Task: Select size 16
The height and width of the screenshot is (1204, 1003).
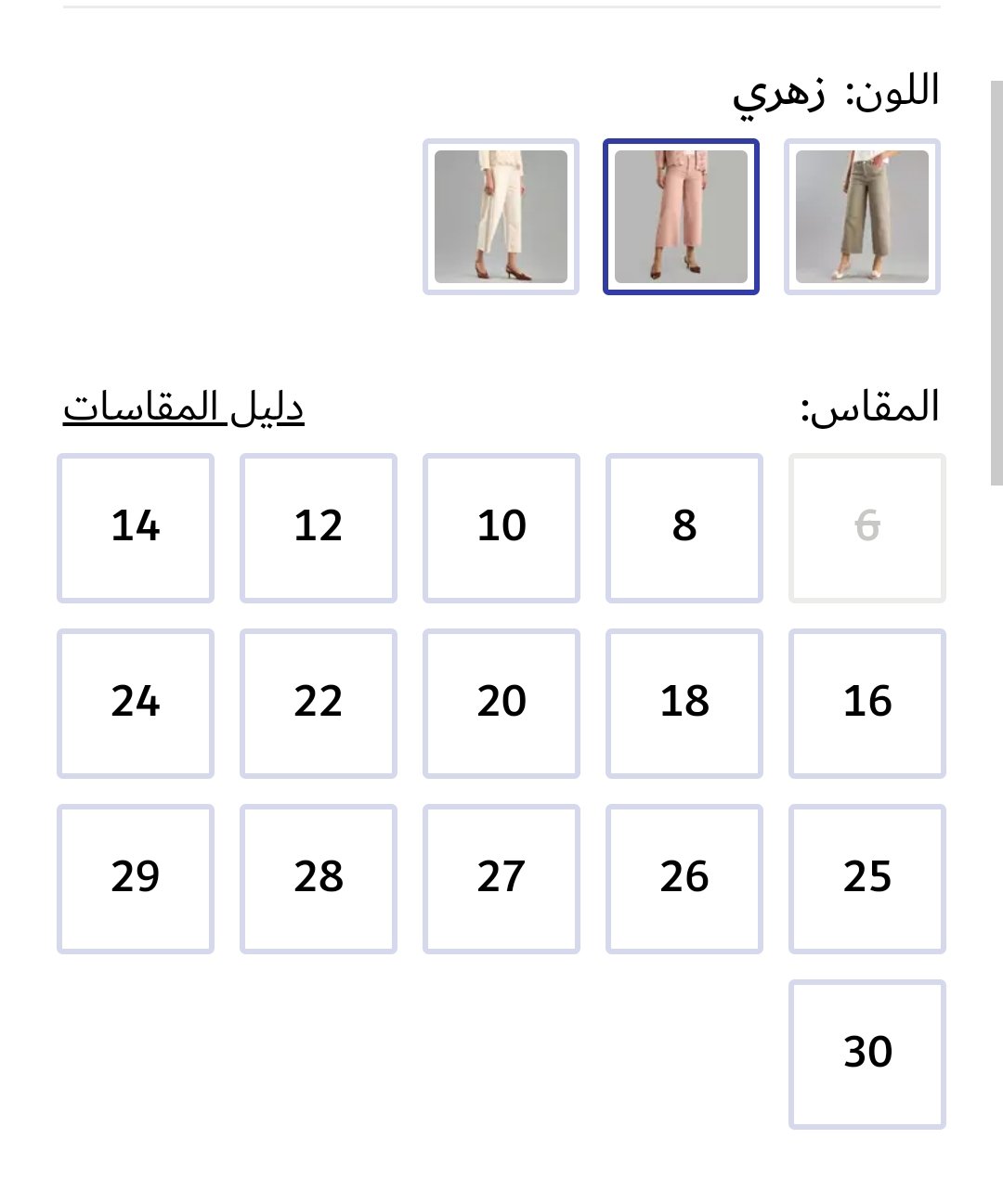Action: [x=866, y=703]
